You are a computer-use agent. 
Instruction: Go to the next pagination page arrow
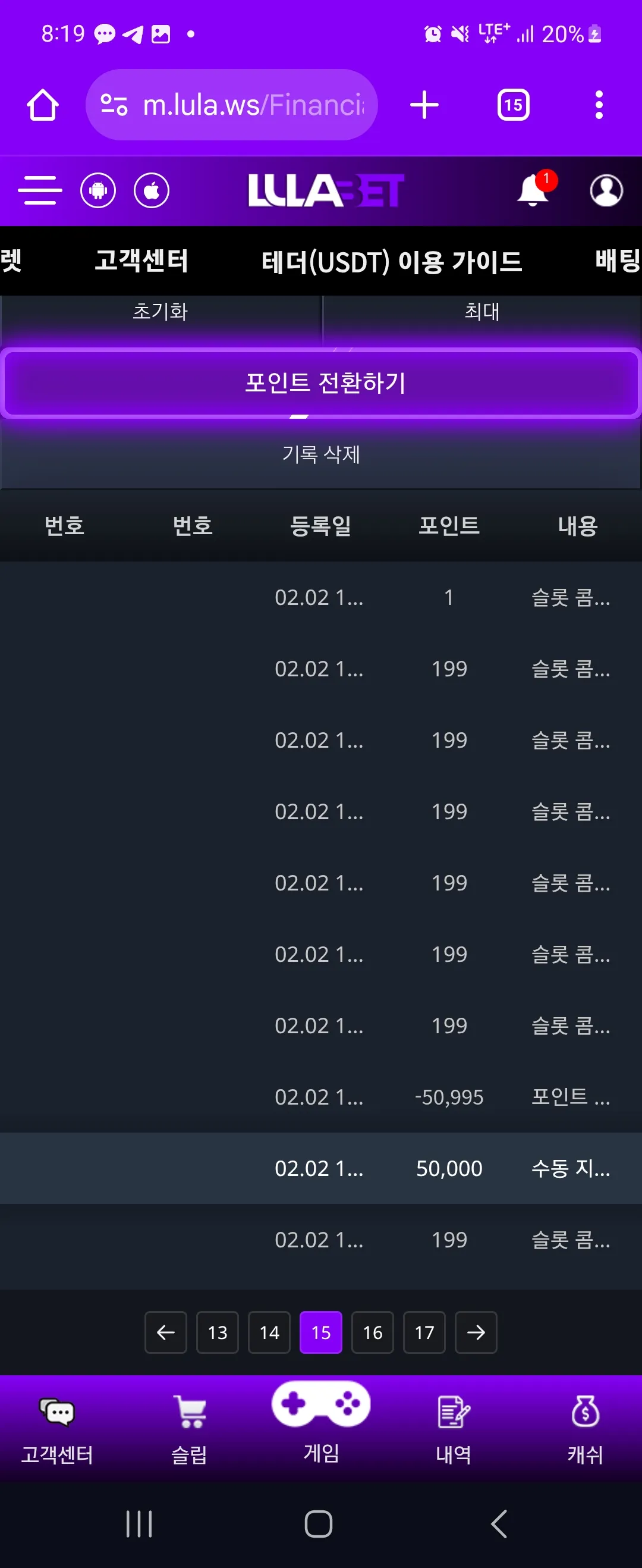click(x=476, y=1332)
